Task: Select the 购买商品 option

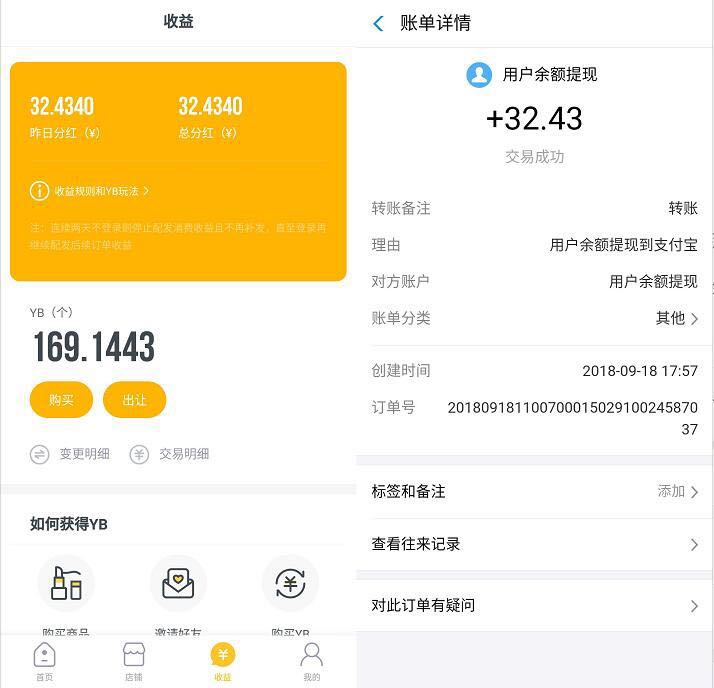Action: pos(66,590)
